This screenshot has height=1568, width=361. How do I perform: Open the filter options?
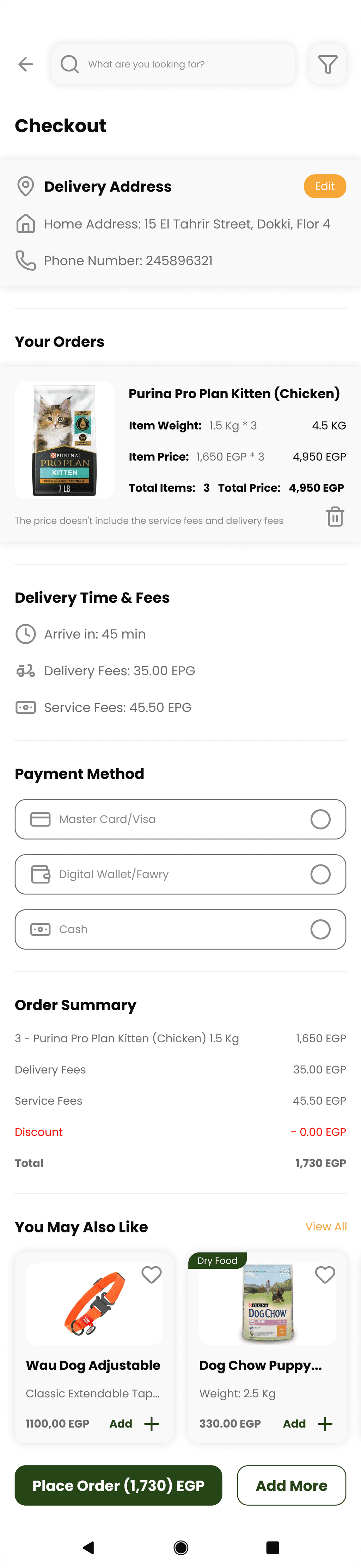pos(328,64)
